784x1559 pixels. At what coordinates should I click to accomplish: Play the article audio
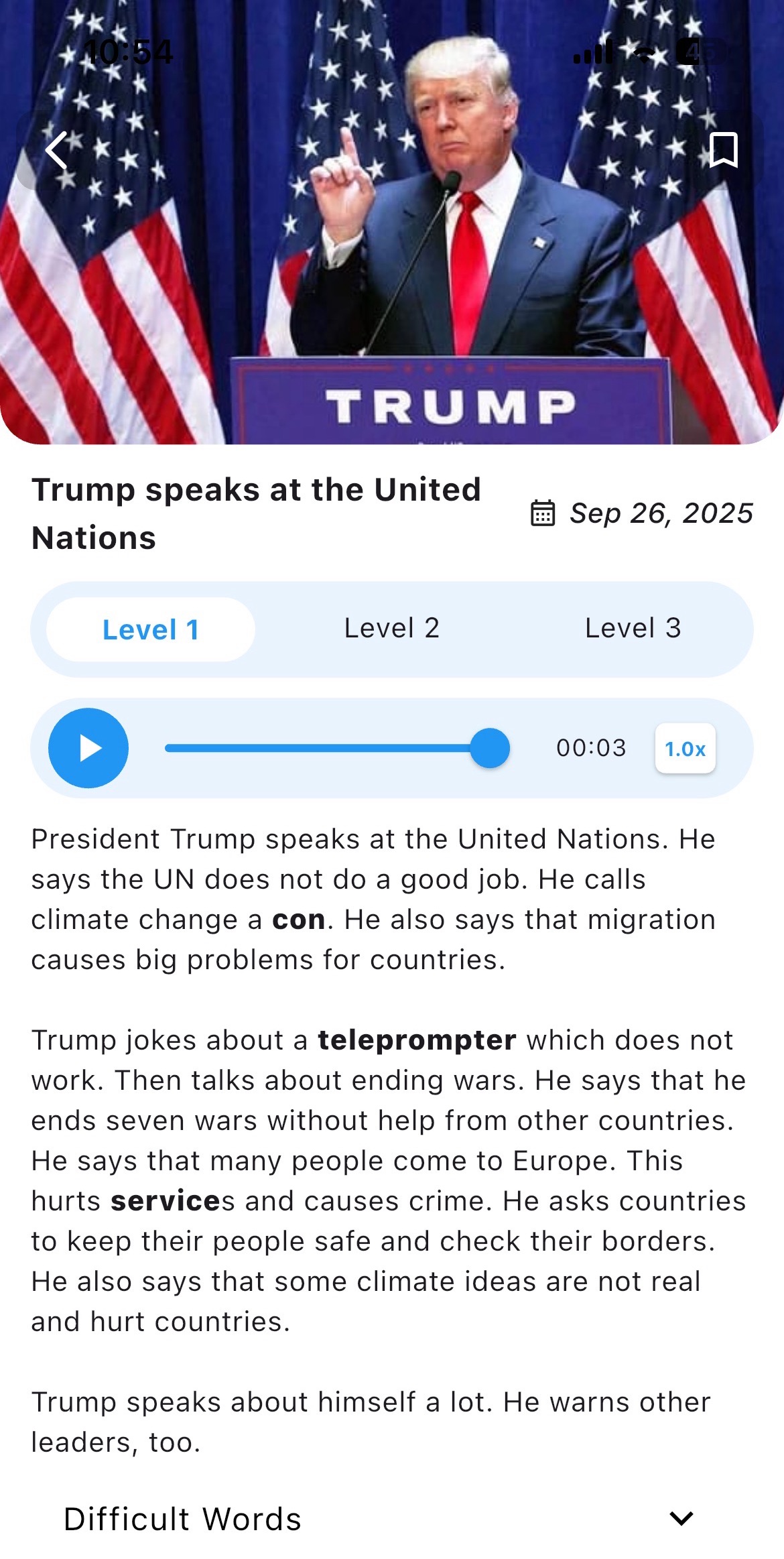88,748
